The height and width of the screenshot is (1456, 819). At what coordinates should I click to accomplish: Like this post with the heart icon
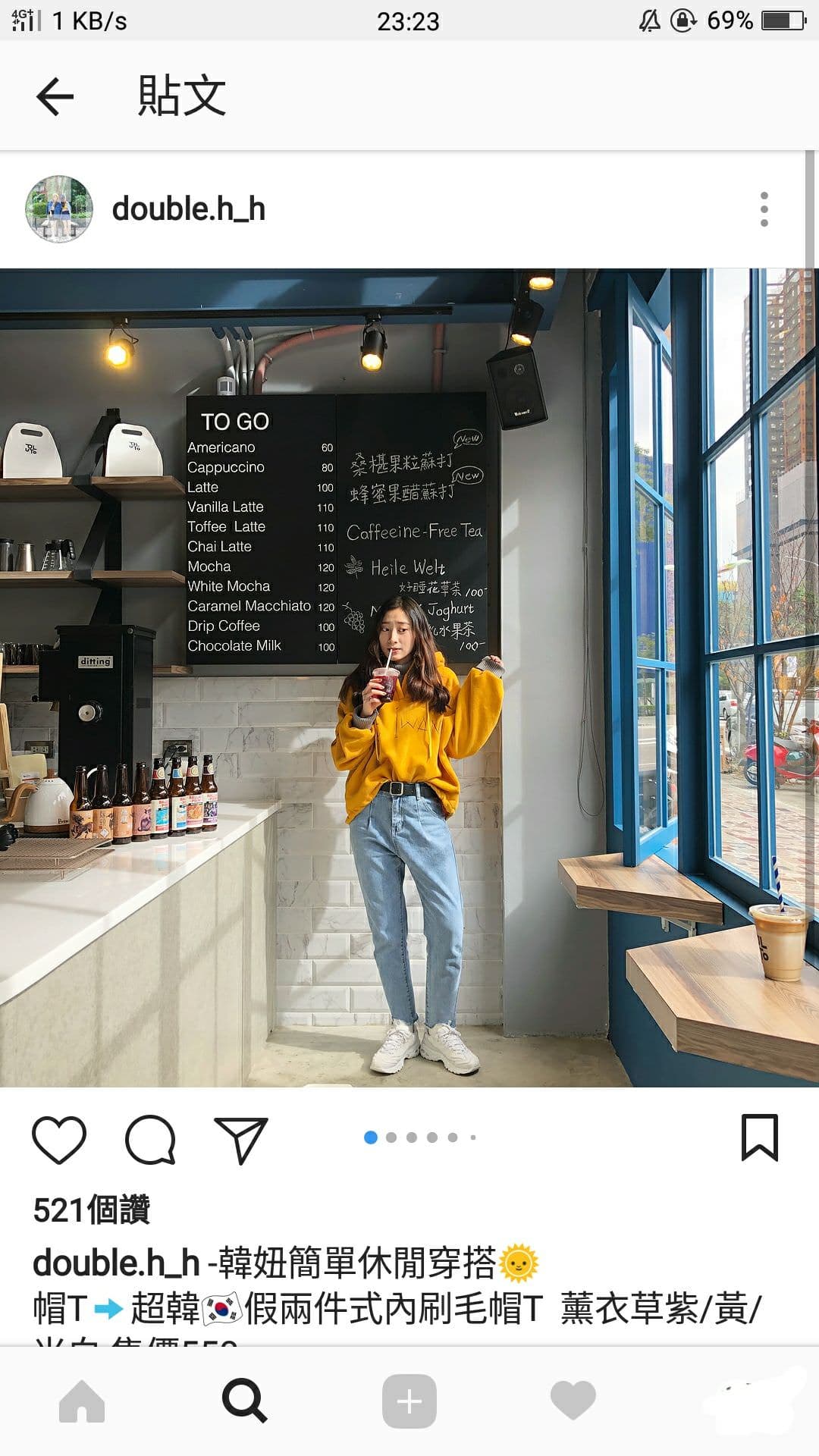(59, 1139)
